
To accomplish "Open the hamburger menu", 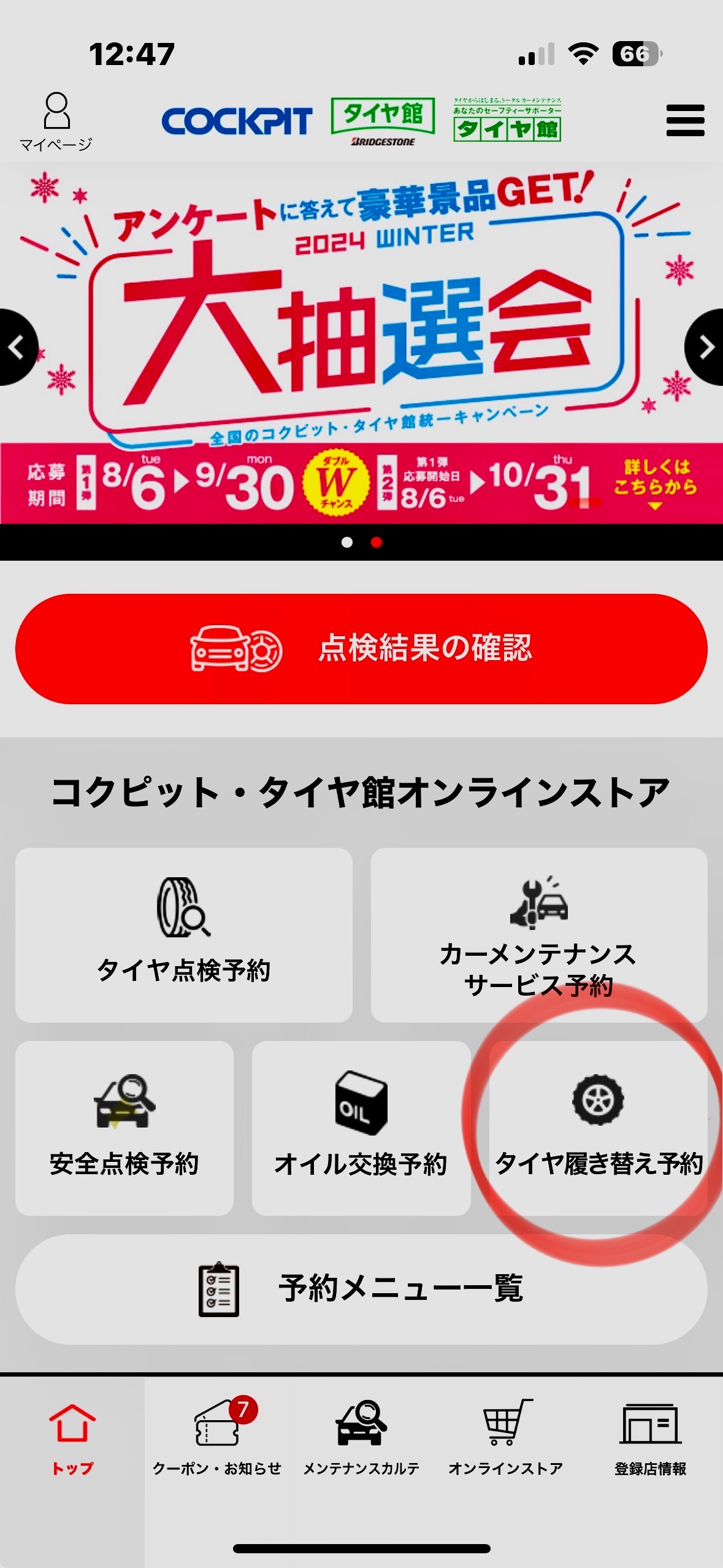I will pyautogui.click(x=685, y=120).
